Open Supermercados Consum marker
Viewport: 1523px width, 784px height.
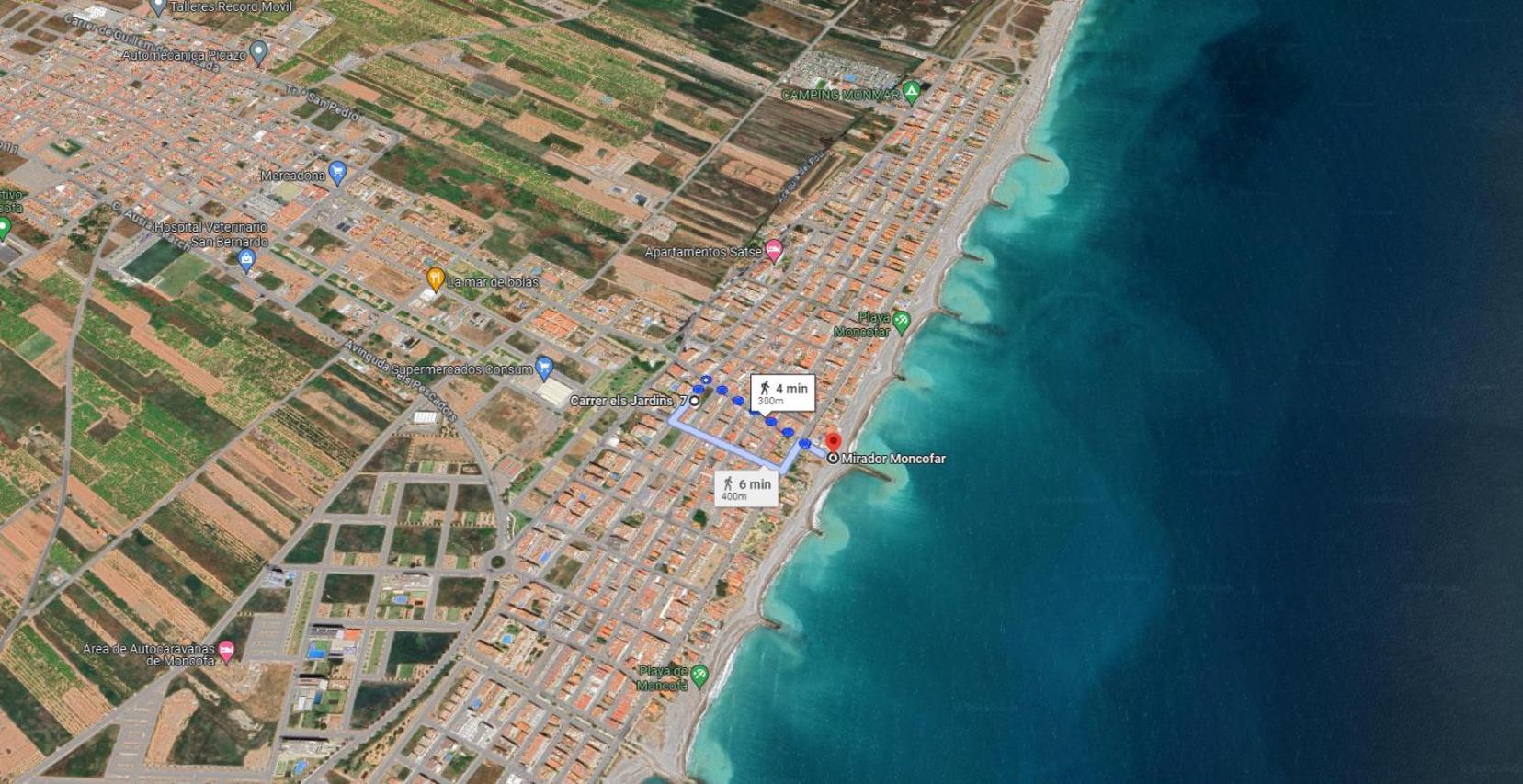click(x=544, y=368)
